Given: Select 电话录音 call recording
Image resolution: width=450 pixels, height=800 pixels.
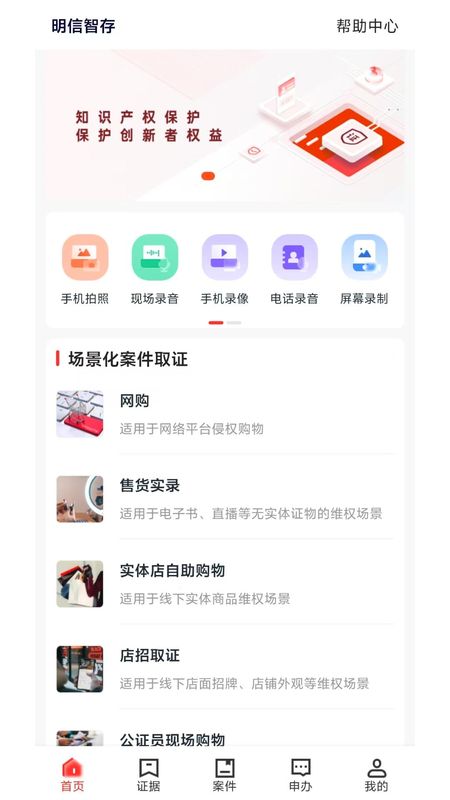Looking at the screenshot, I should [294, 270].
